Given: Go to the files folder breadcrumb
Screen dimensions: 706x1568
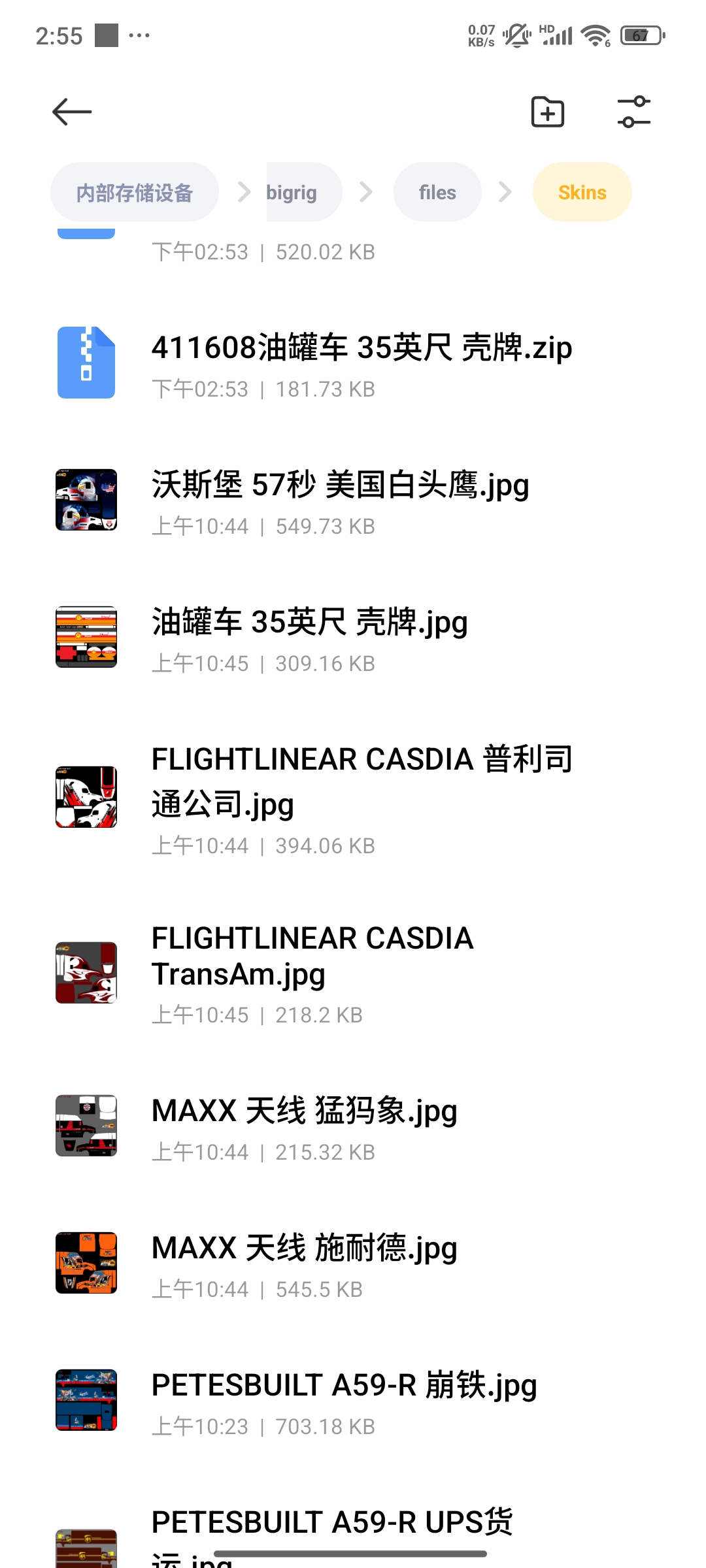Looking at the screenshot, I should click(437, 193).
